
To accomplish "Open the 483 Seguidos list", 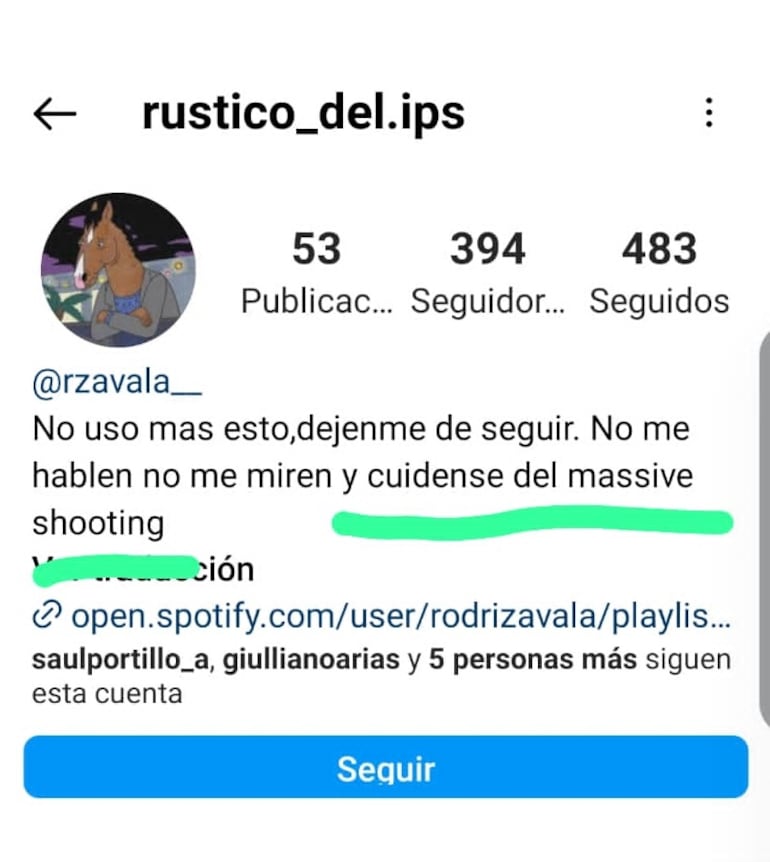I will pyautogui.click(x=659, y=272).
